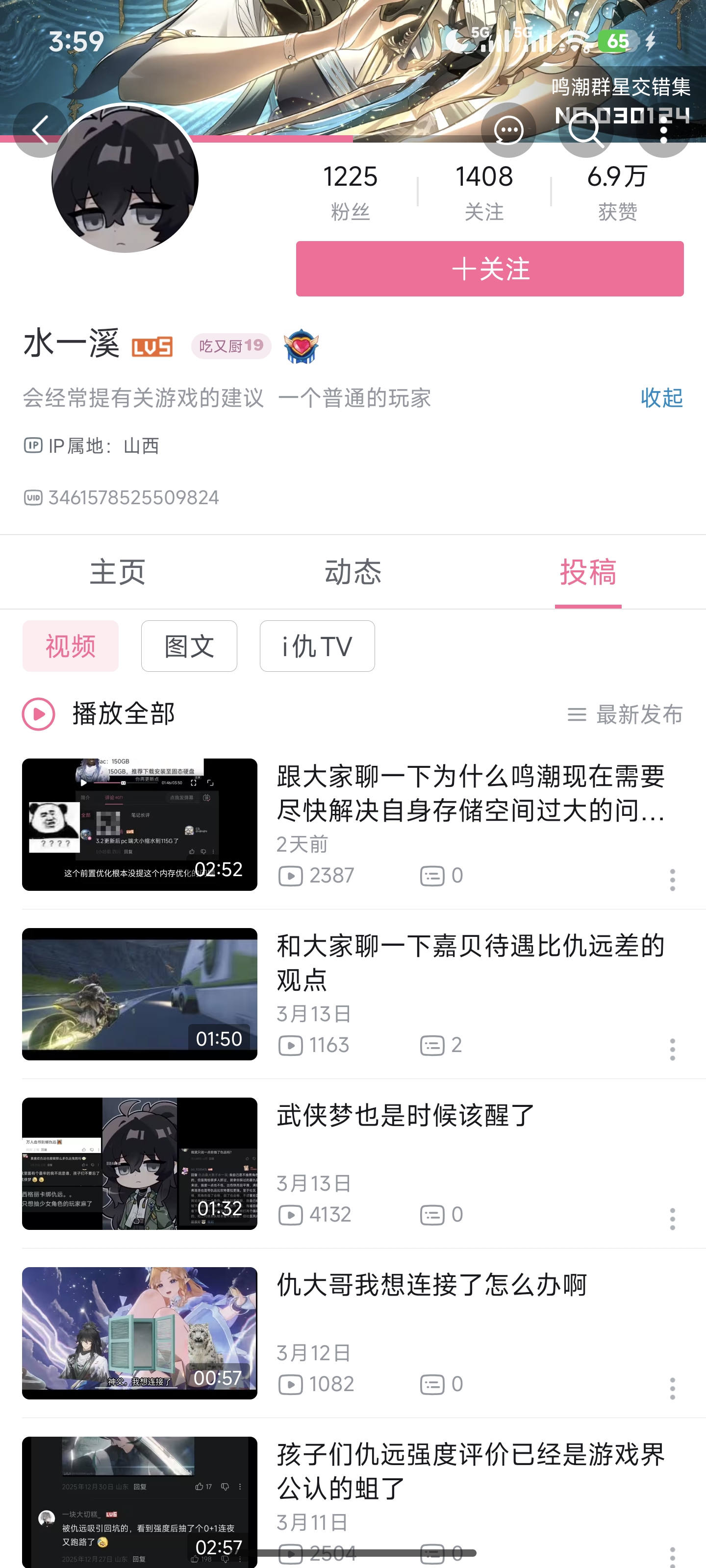
Task: Open the 嘉贝待遇比仇远差 video
Action: (470, 962)
